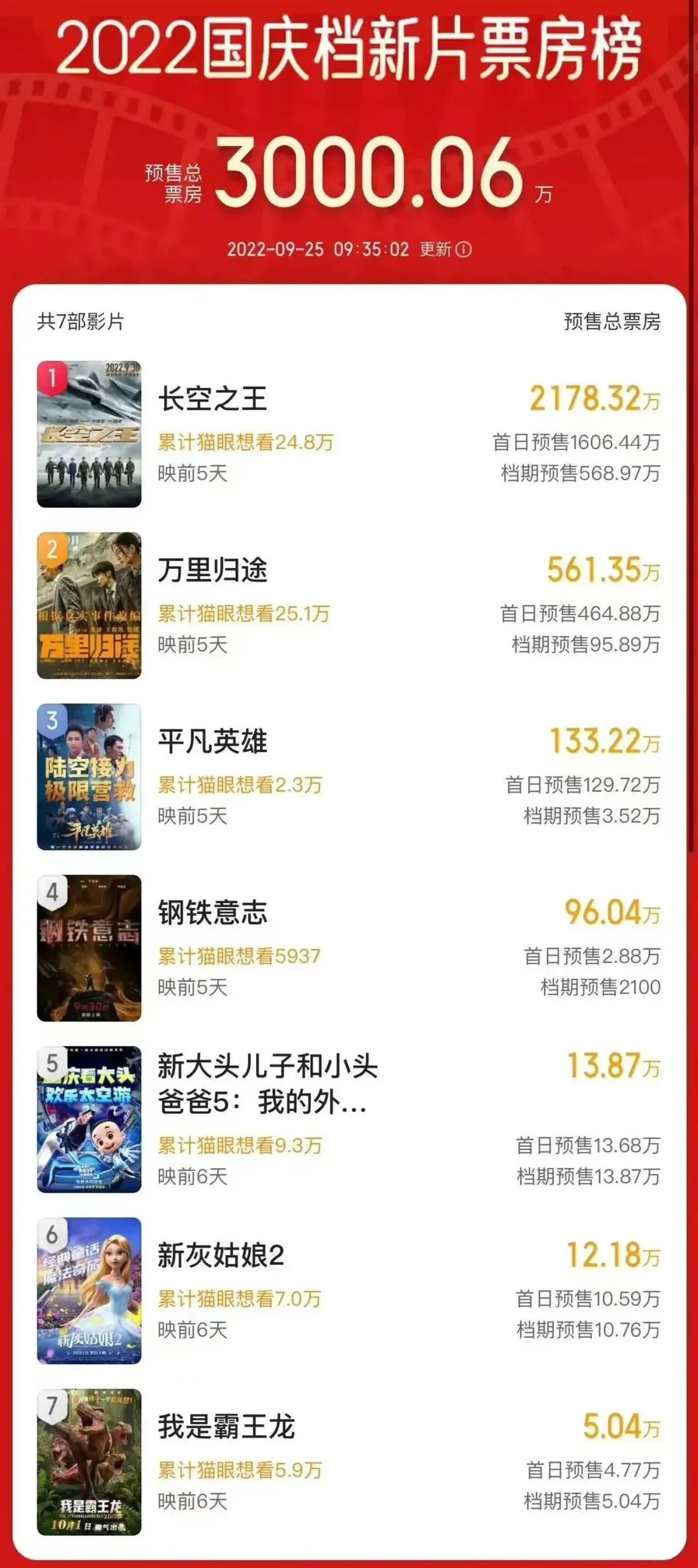698x1568 pixels.
Task: Open the update time info icon
Action: pyautogui.click(x=463, y=249)
